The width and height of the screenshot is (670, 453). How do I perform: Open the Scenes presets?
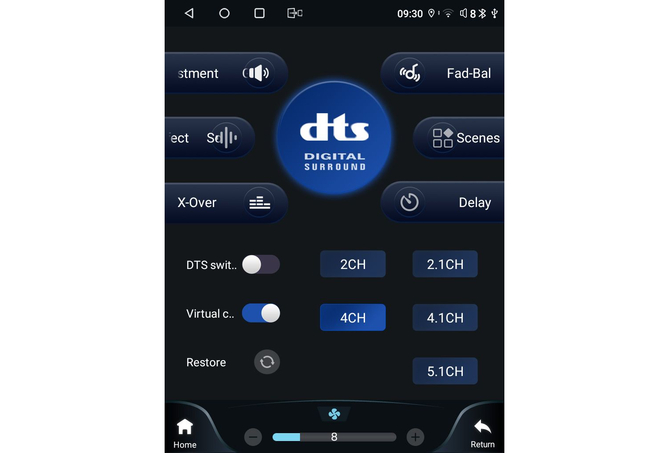460,138
